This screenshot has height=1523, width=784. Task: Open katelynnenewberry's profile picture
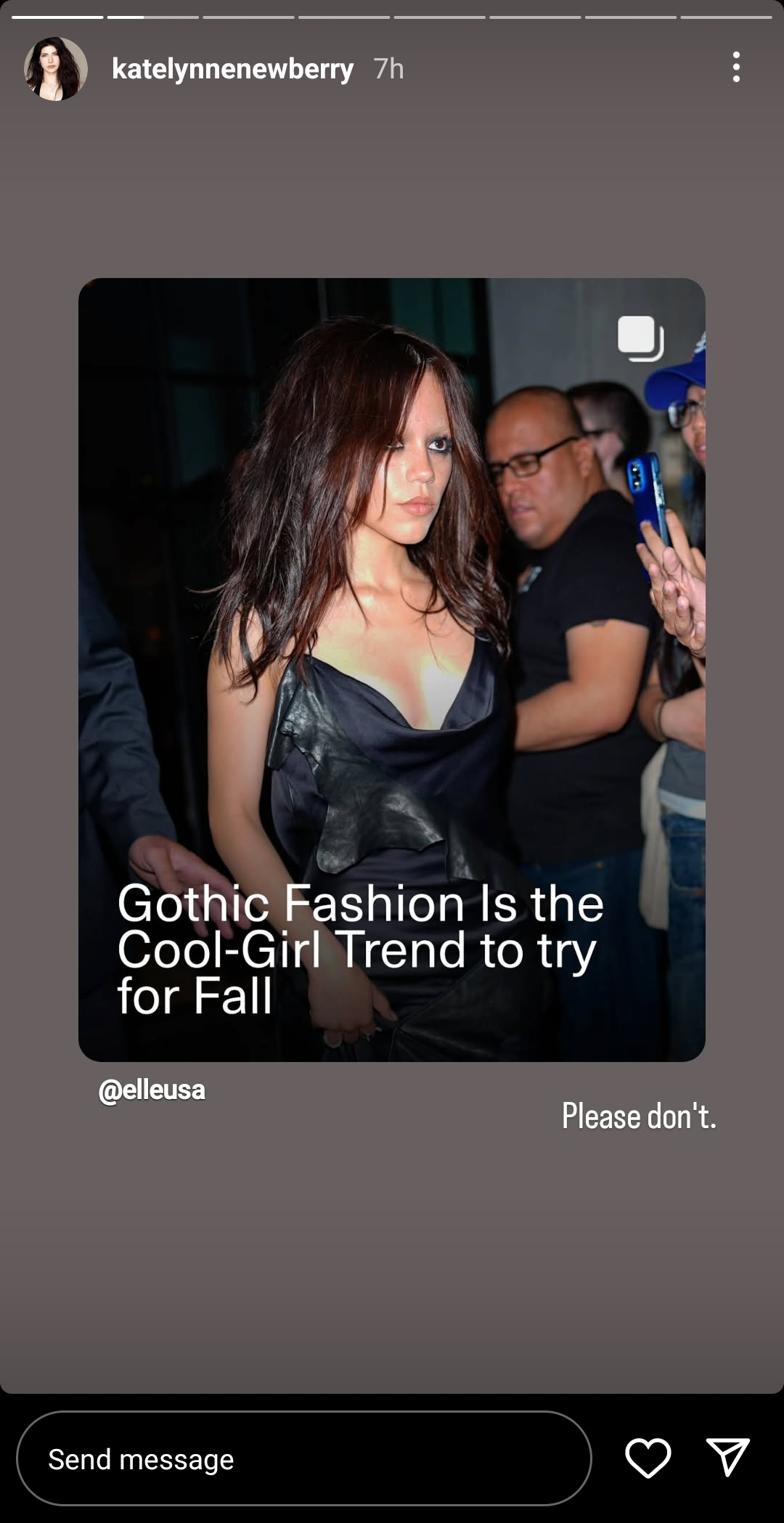(56, 69)
